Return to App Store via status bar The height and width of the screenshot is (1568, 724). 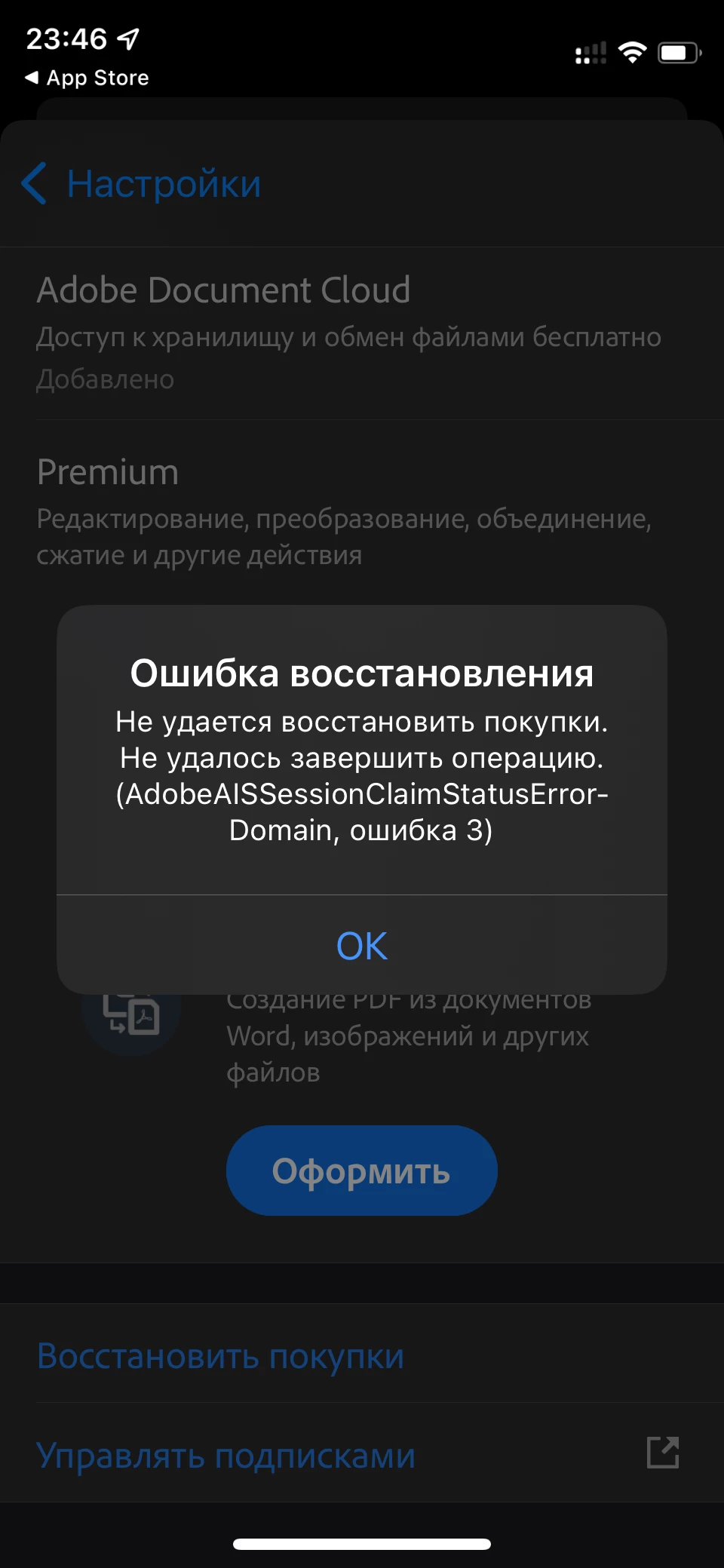(x=87, y=78)
